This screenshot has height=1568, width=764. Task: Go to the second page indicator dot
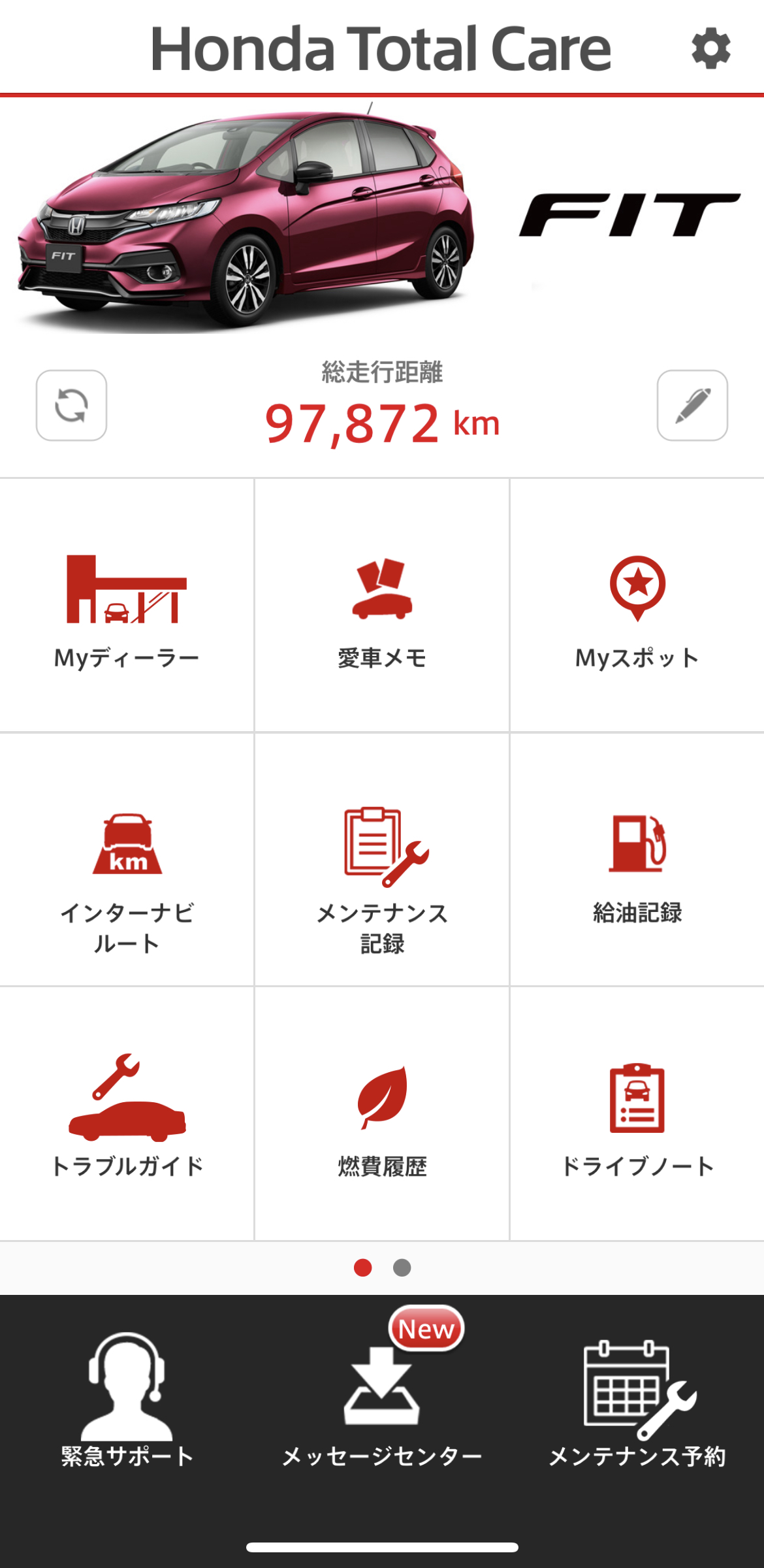tap(402, 1267)
